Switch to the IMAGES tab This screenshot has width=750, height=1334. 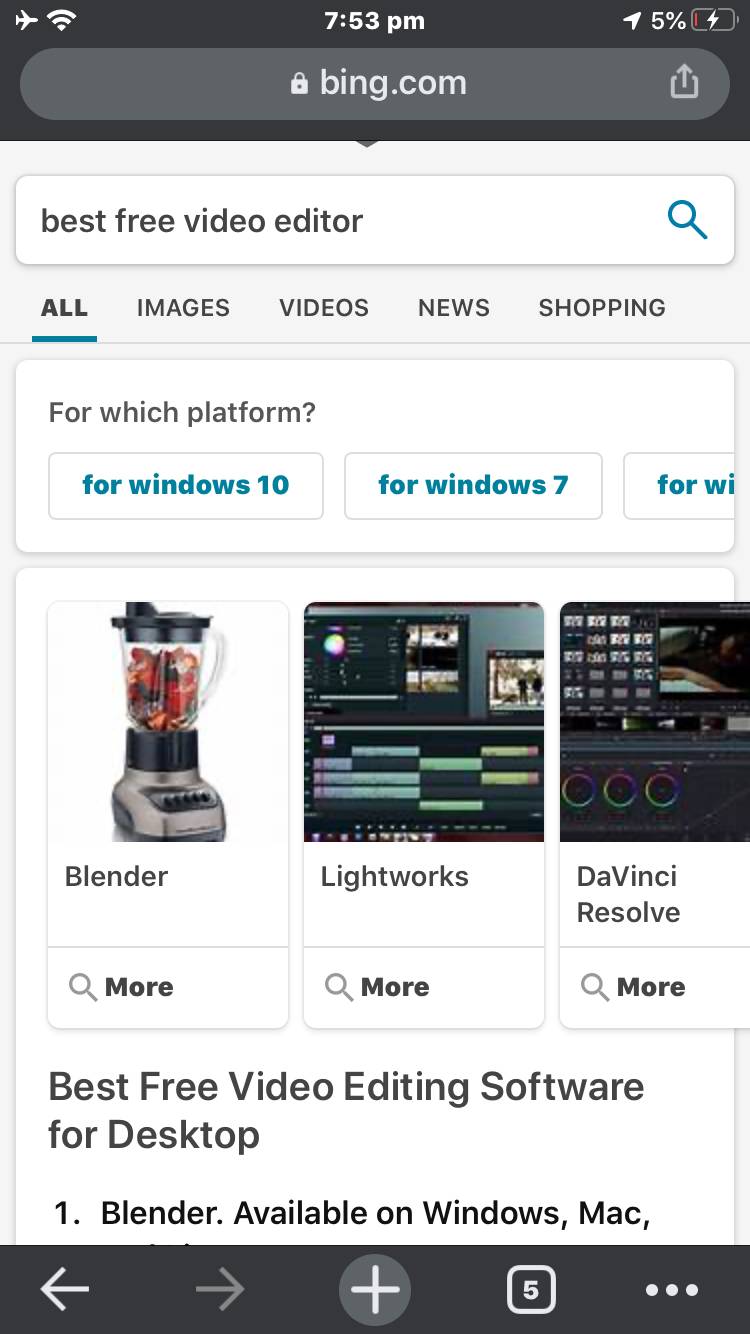183,308
